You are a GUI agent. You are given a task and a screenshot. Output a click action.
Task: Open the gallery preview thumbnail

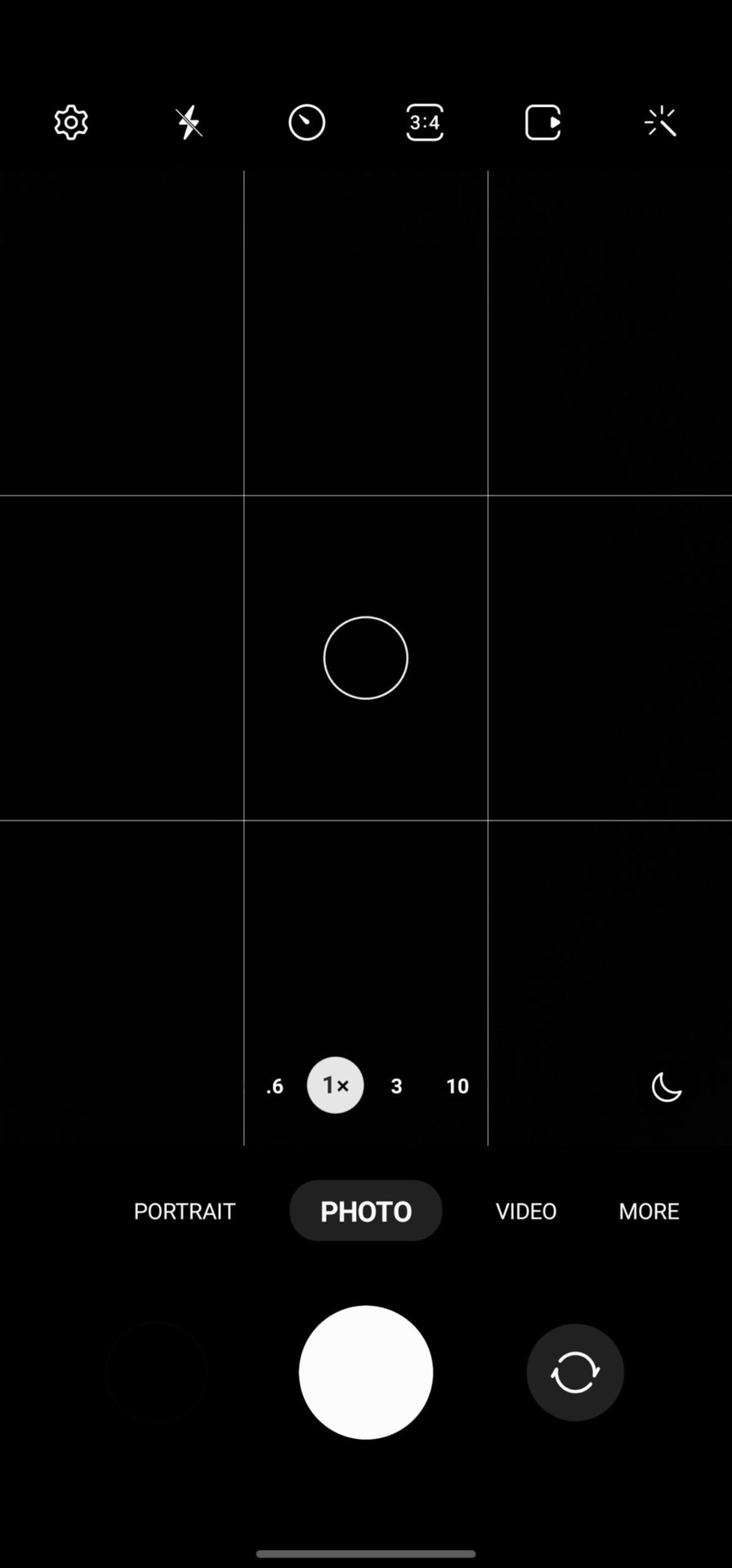[156, 1372]
